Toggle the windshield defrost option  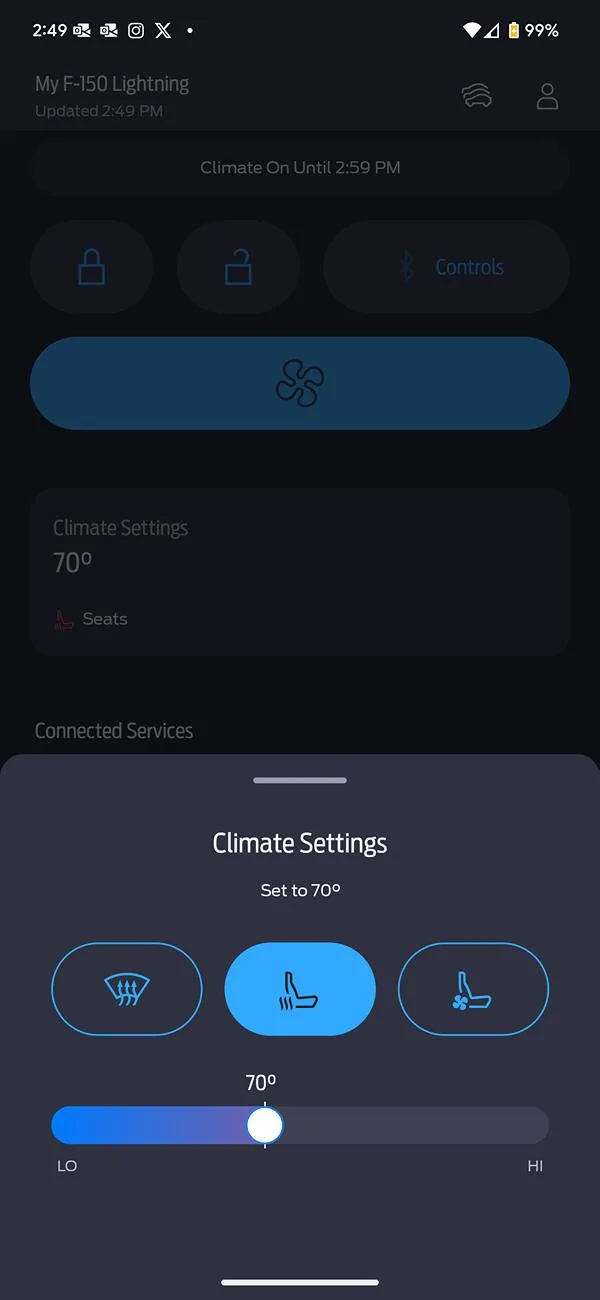pyautogui.click(x=127, y=989)
